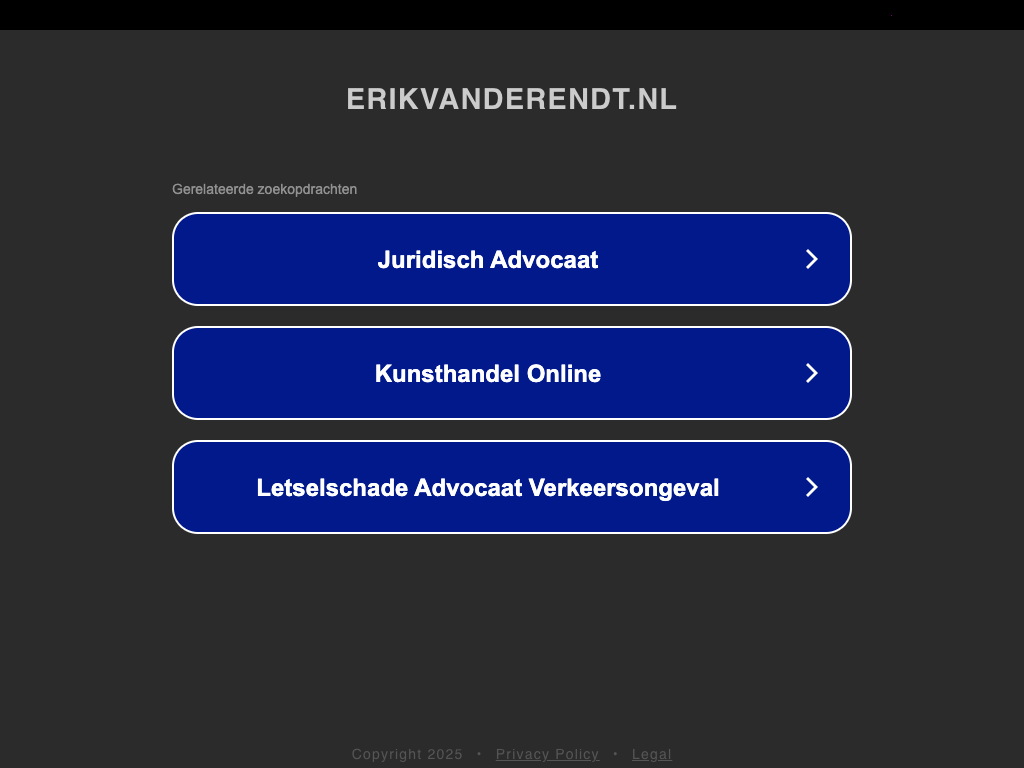This screenshot has width=1024, height=768.
Task: Open Letselschade Advocaat Verkeersongeval search
Action: (511, 487)
